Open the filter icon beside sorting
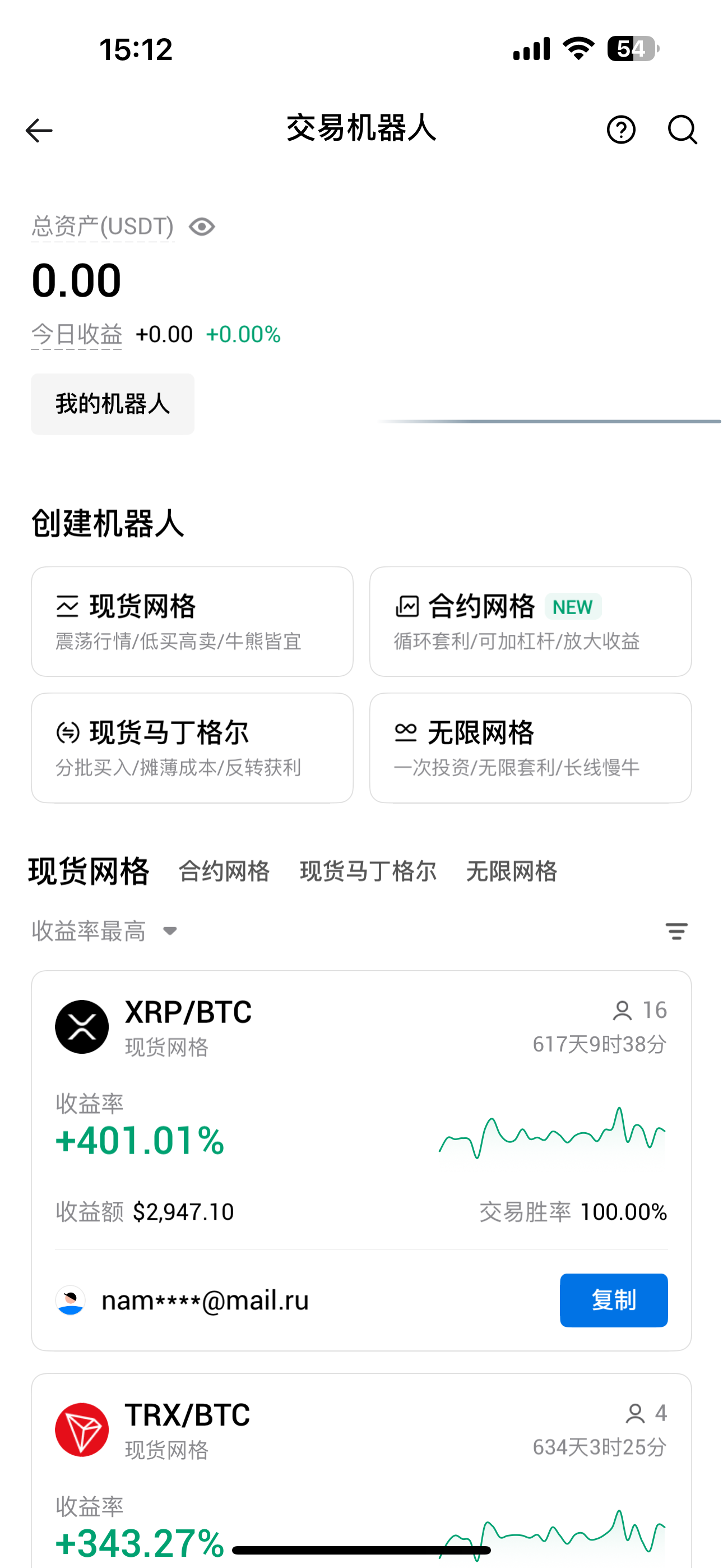Screen dimensions: 723x1568 click(x=676, y=931)
